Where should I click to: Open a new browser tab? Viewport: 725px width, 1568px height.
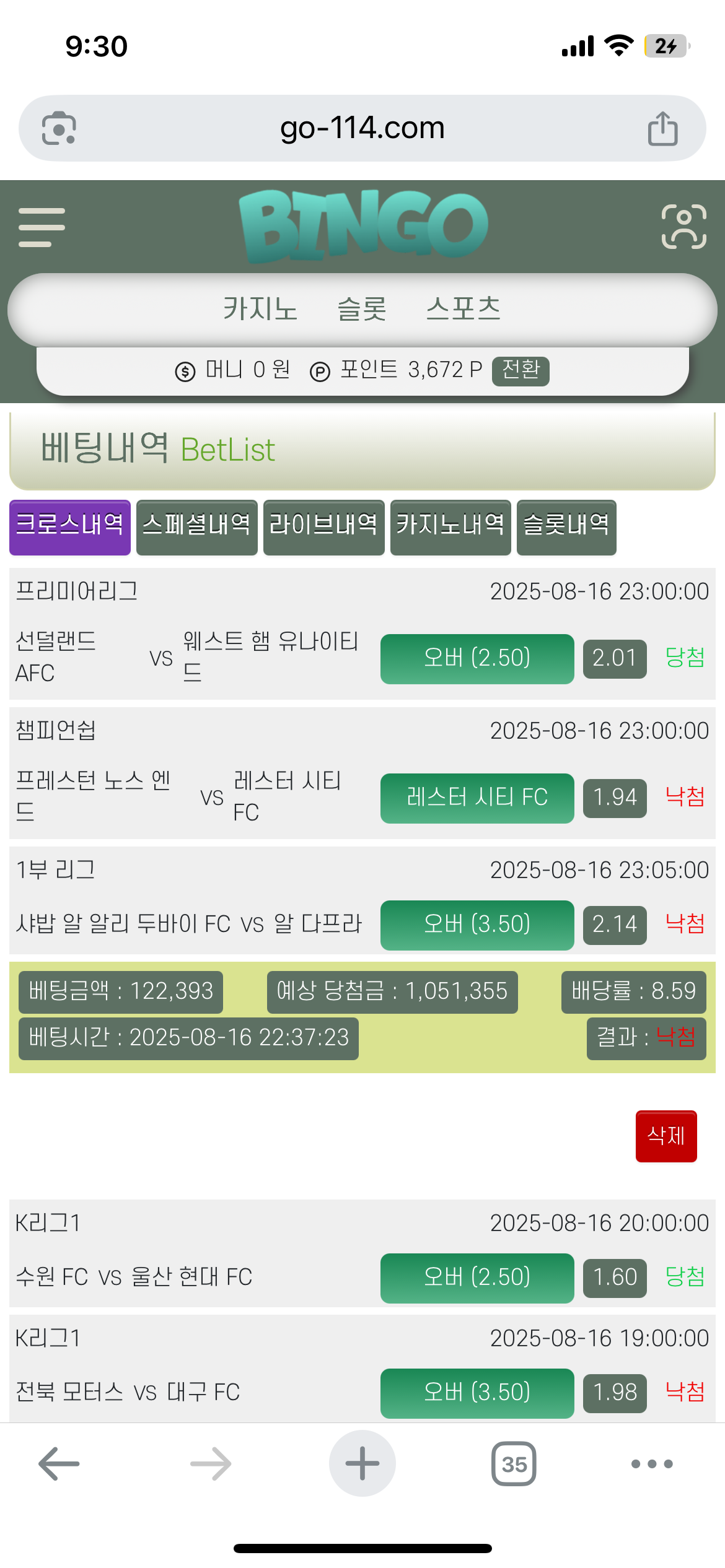point(362,1463)
